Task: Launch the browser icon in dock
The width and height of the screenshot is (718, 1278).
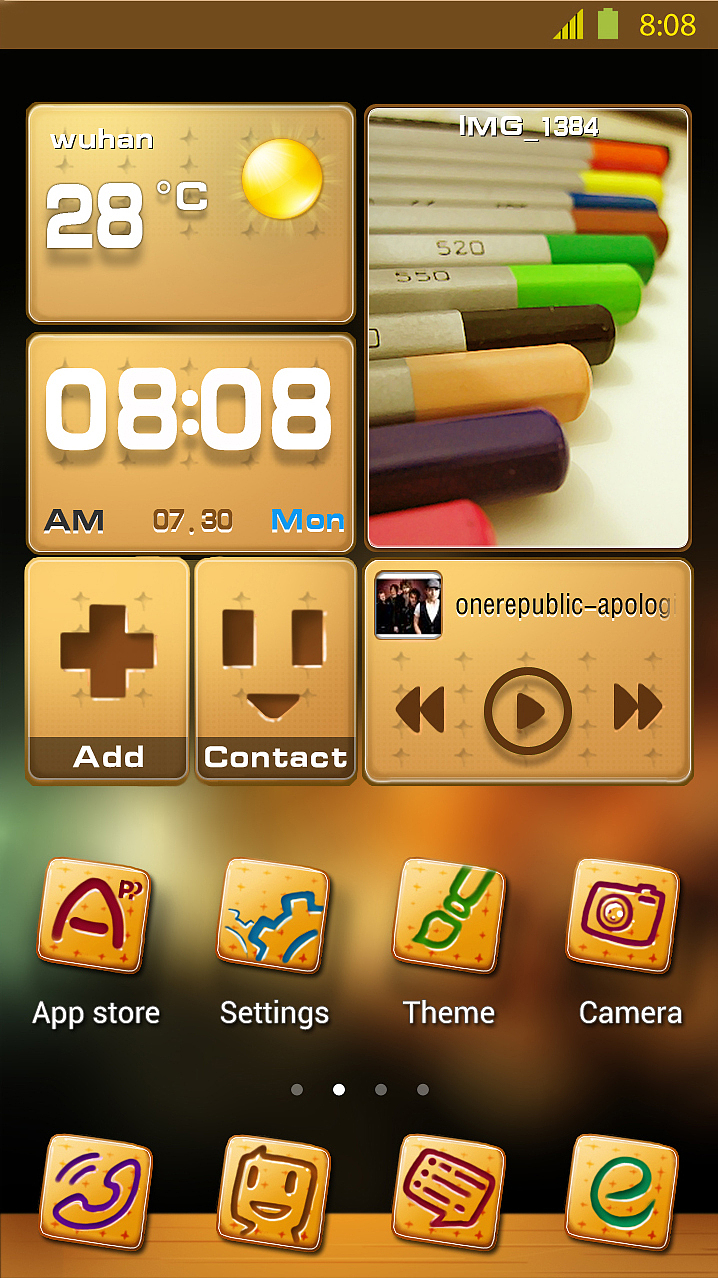Action: [x=622, y=1191]
